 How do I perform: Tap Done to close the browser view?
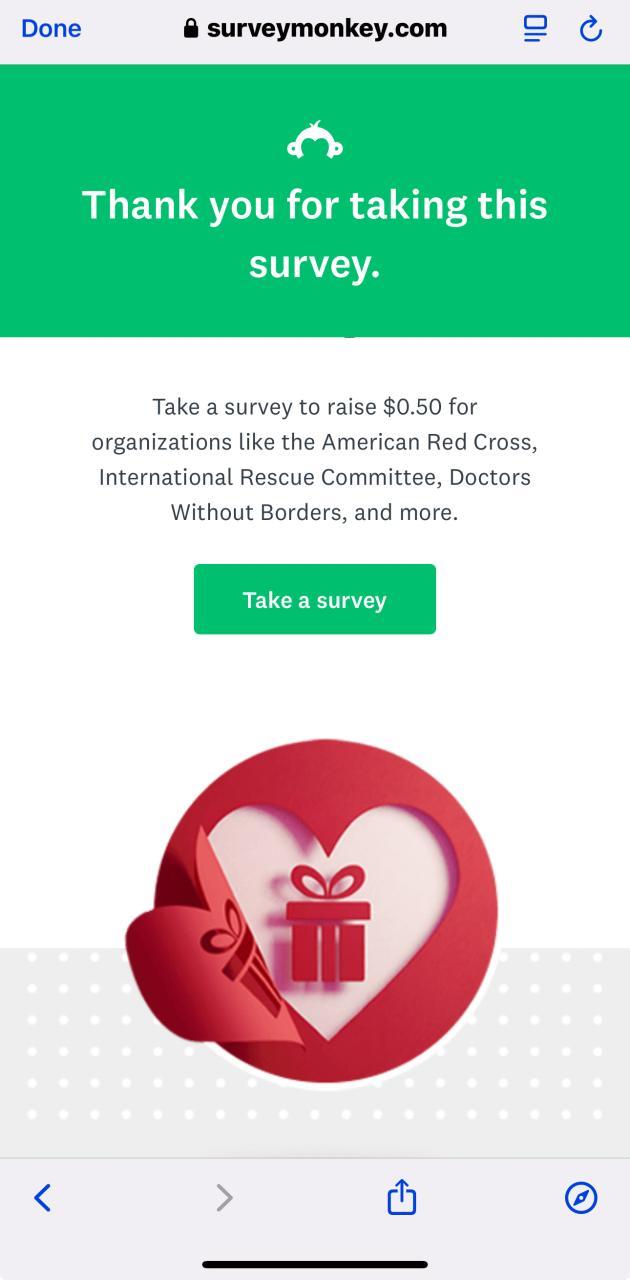51,28
